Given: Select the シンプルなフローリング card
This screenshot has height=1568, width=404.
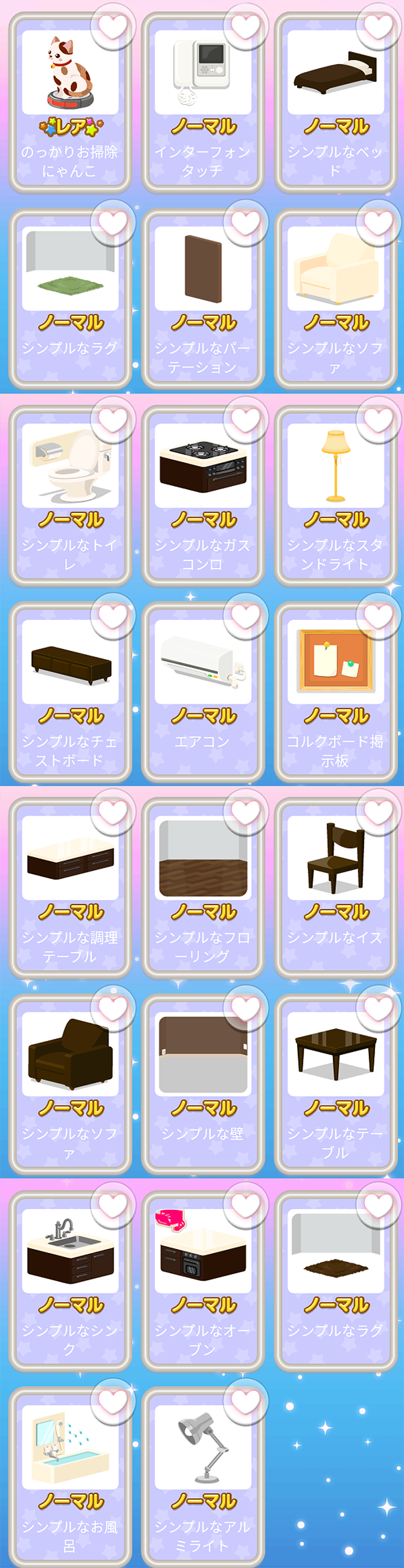Looking at the screenshot, I should 203,889.
